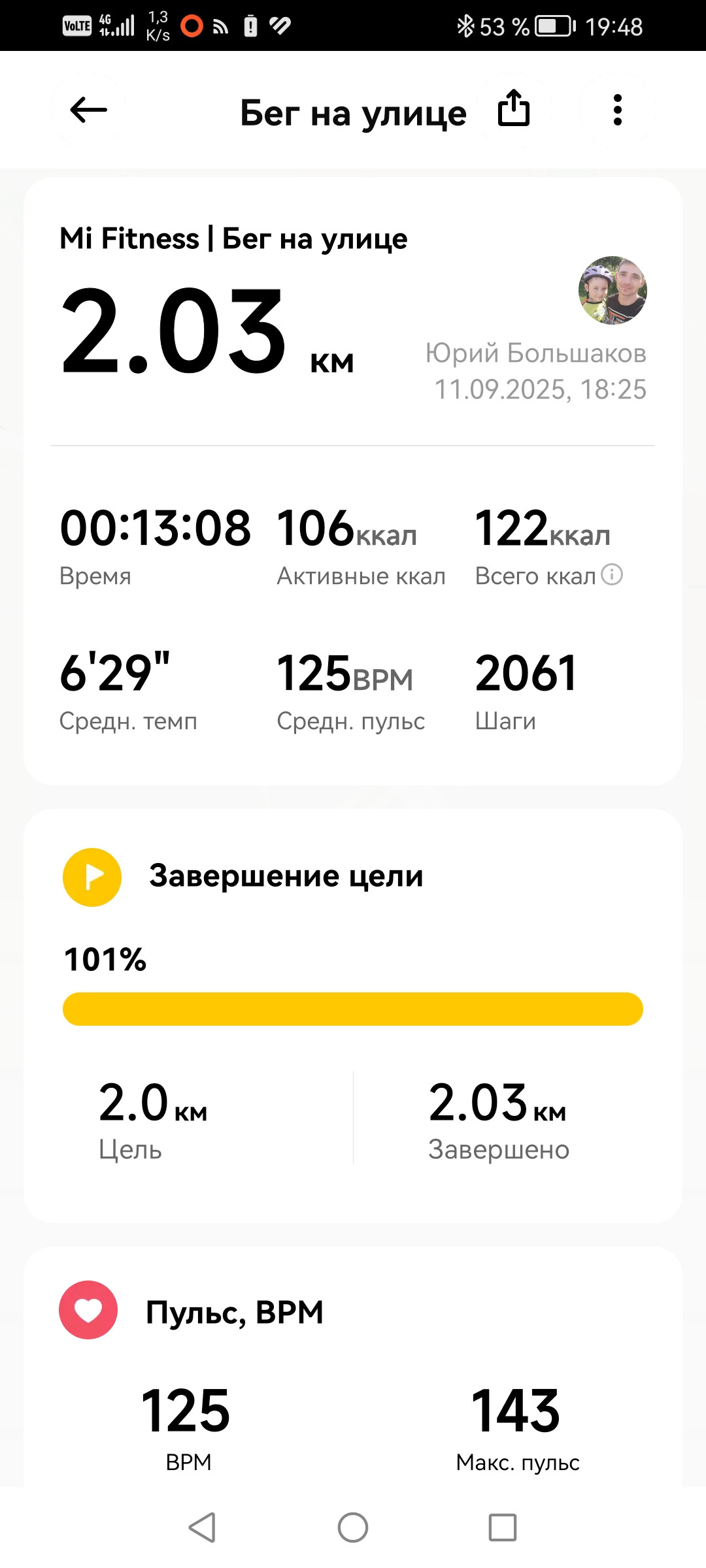Go back using the top-left arrow
Screen dimensions: 706x1568
88,110
